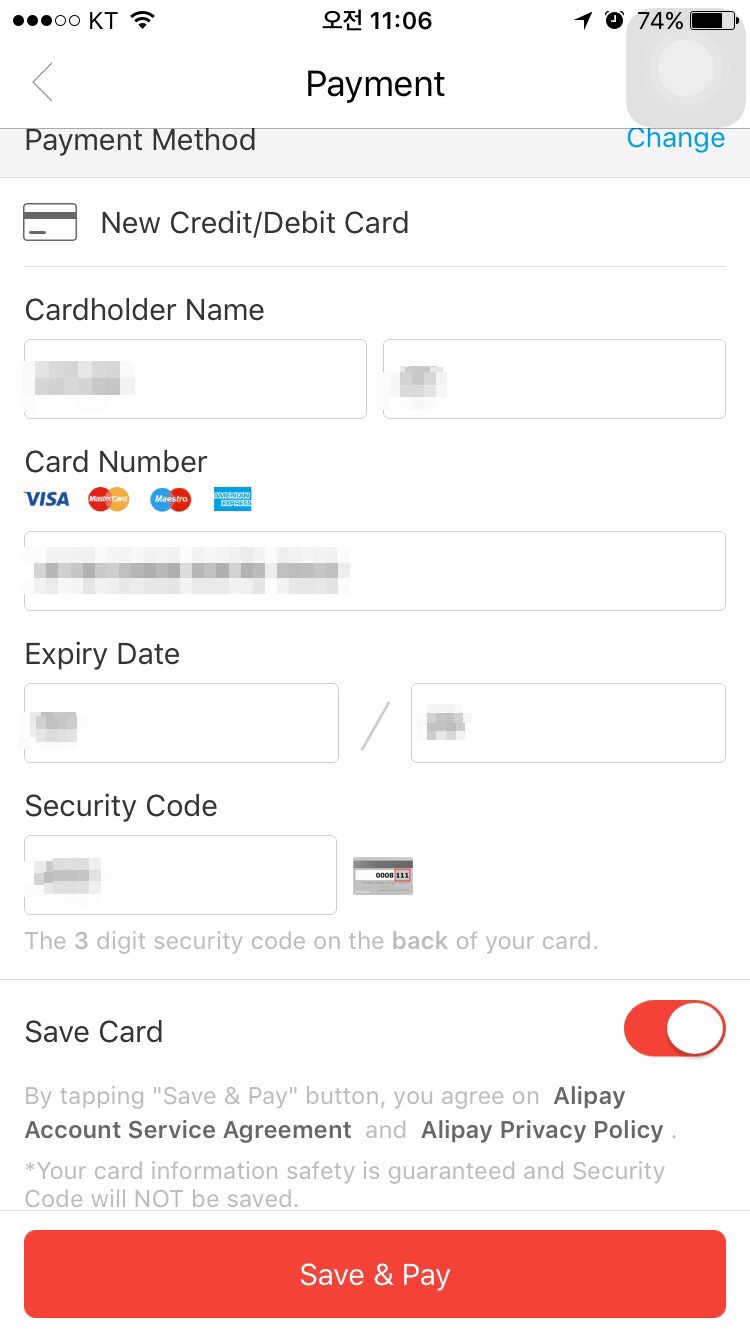Screen dimensions: 750x1334
Task: Tap Change to switch the payment method
Action: (675, 138)
